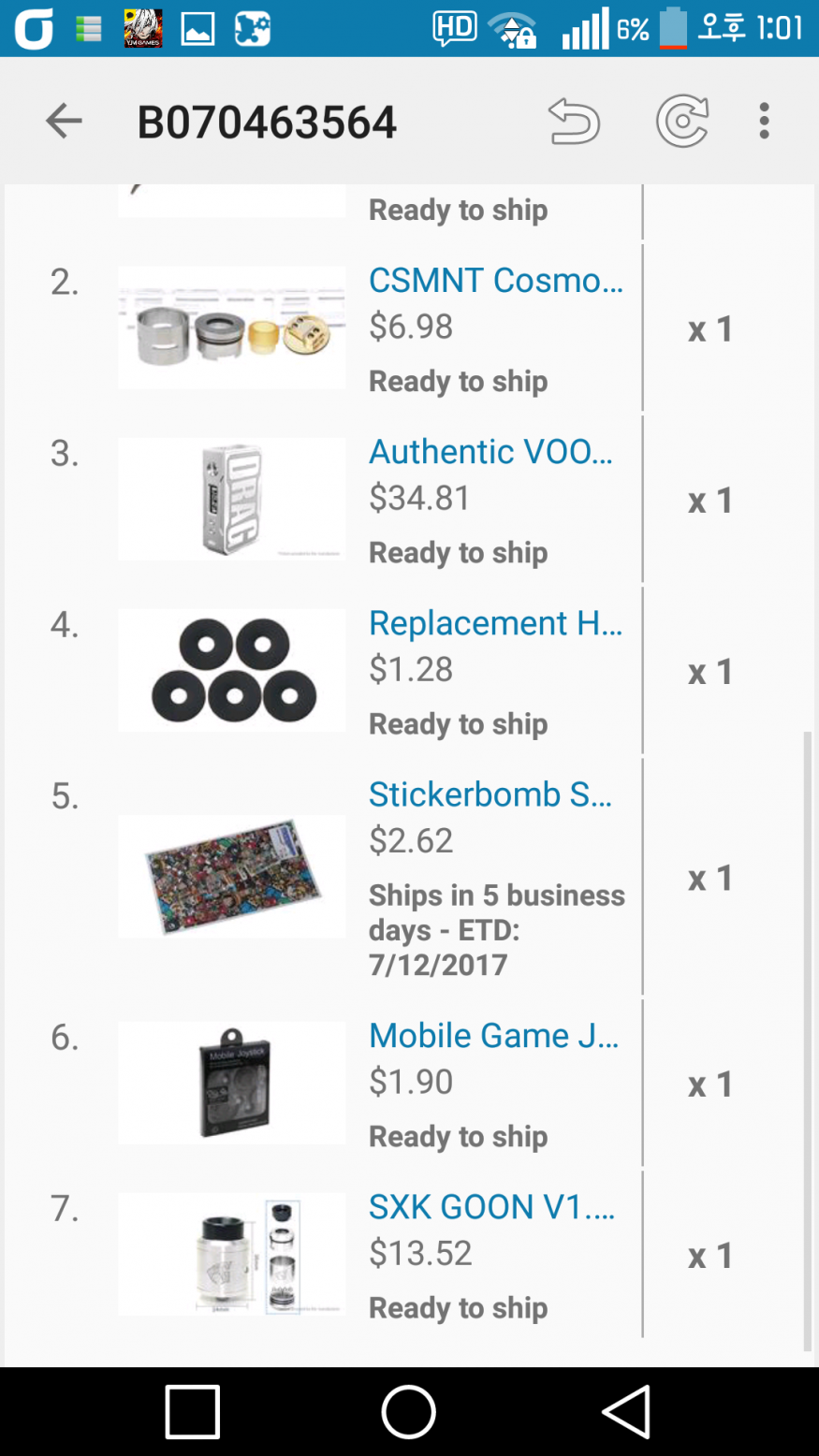
Task: View the CSMNT Cosmo product image
Action: coord(232,328)
